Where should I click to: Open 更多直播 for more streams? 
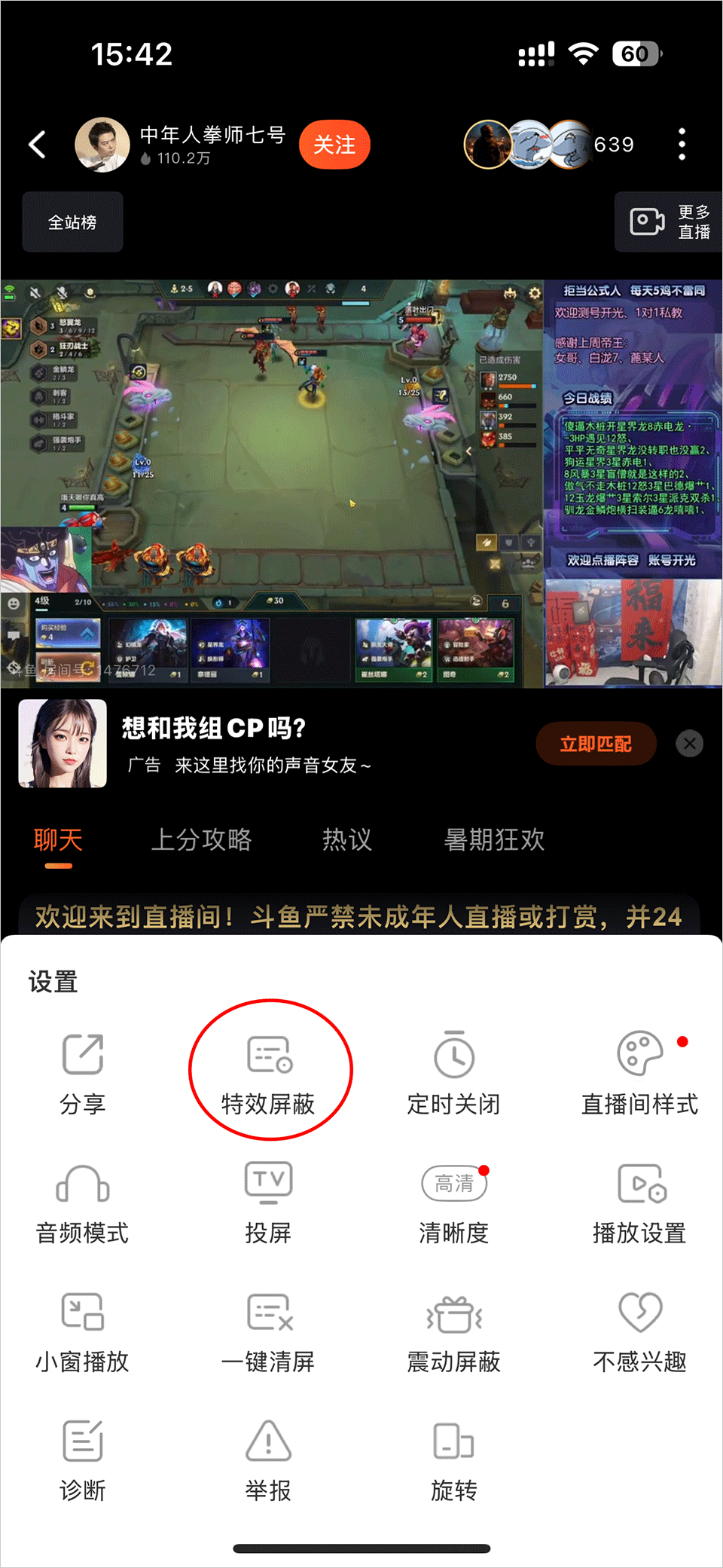click(x=669, y=222)
